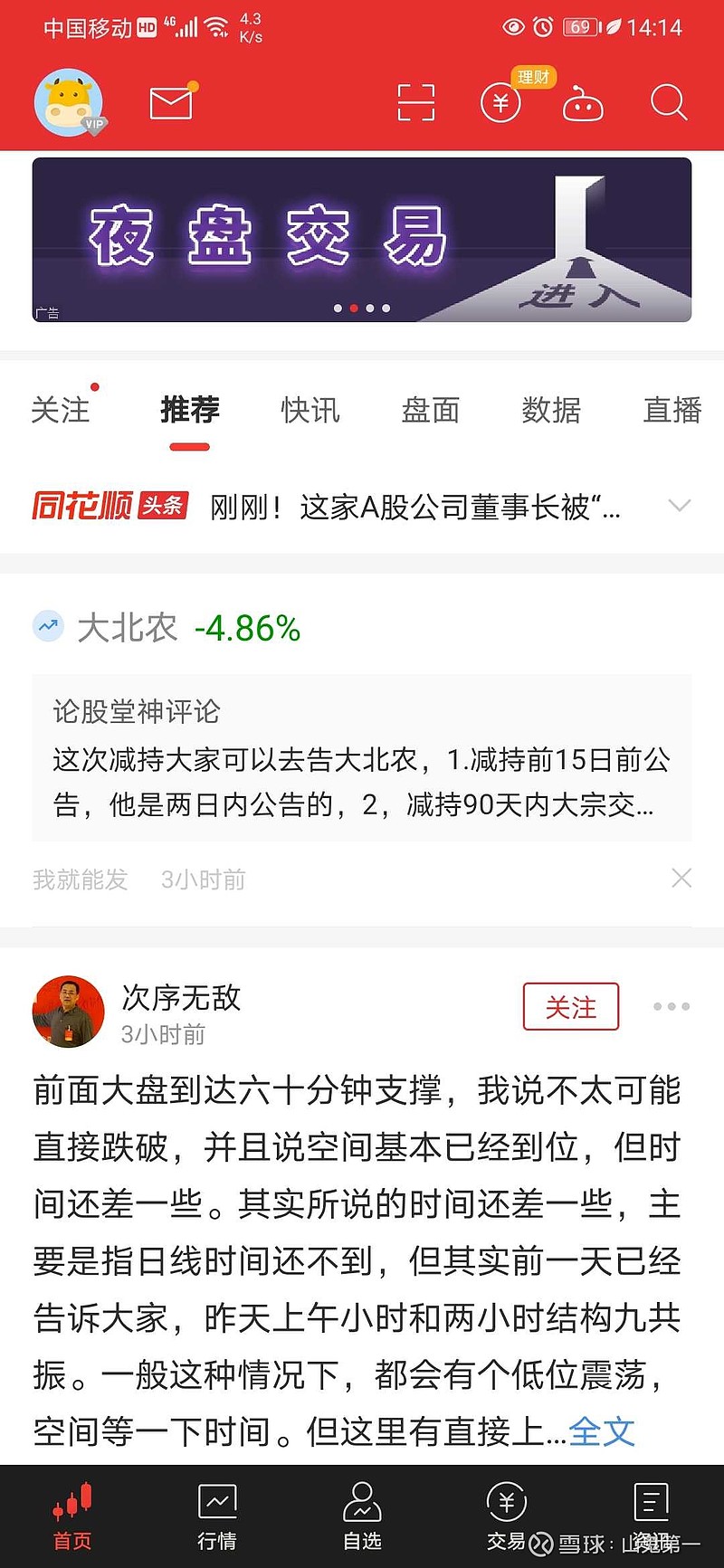Open the 大北农 stock comment card
Screen dimensions: 724x1568
point(362,758)
